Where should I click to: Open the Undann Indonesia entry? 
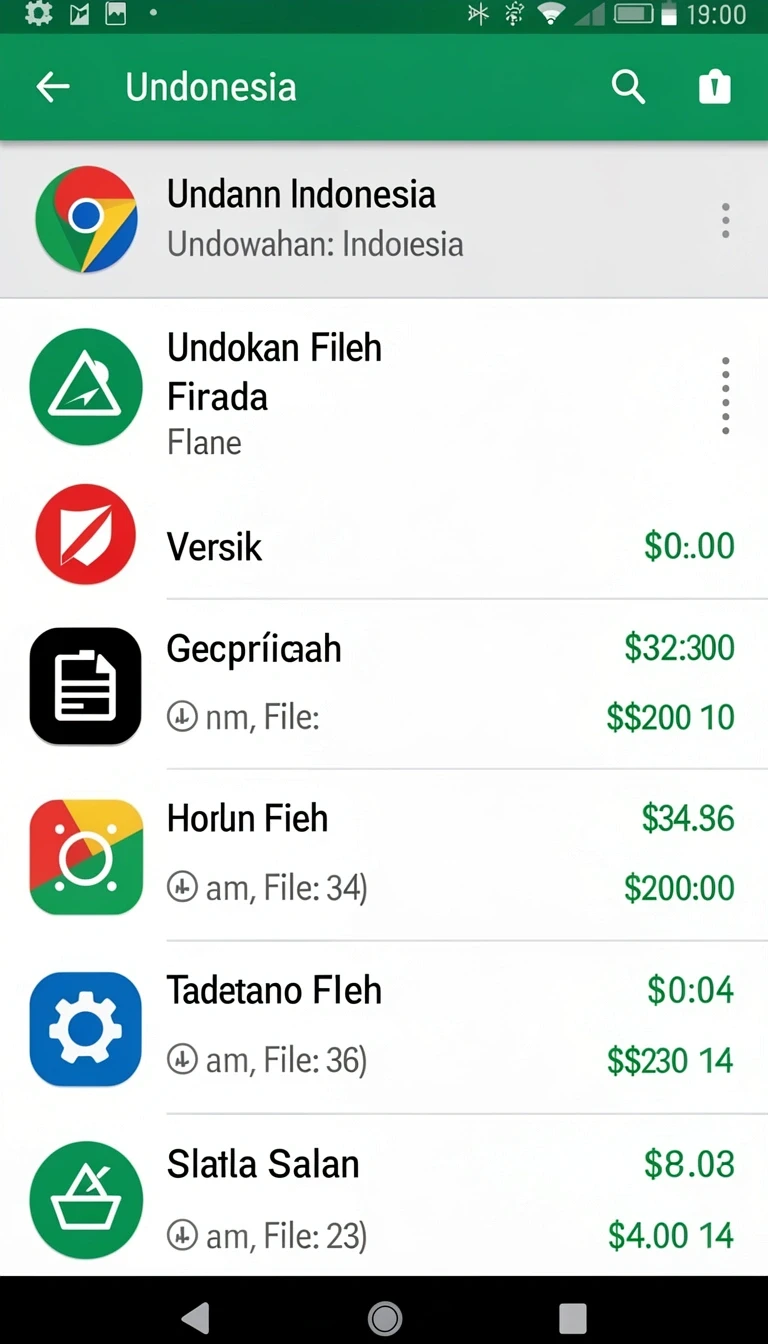pos(384,220)
